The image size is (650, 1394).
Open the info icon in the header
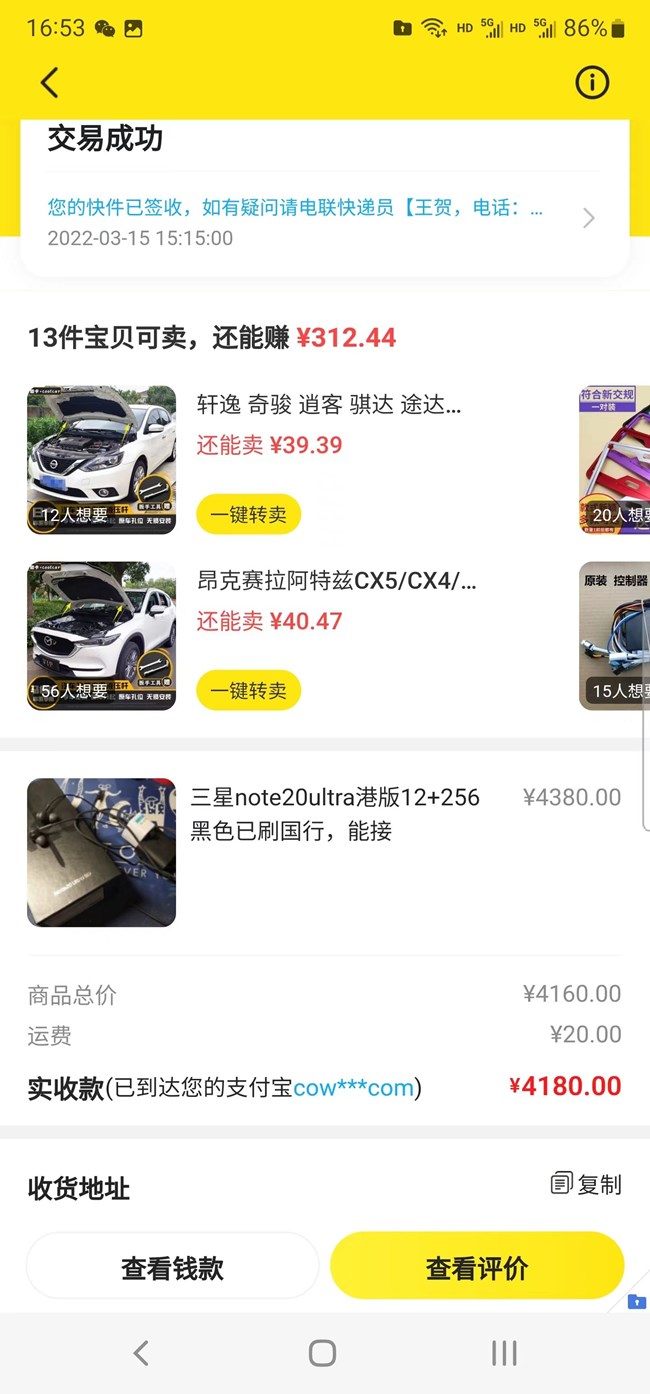pyautogui.click(x=591, y=83)
